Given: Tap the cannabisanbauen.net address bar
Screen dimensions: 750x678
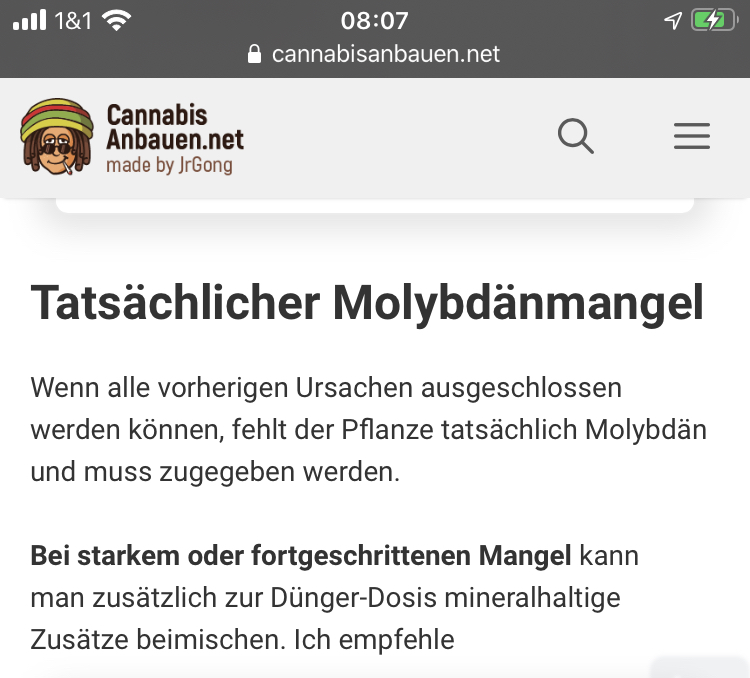Looking at the screenshot, I should click(x=374, y=54).
